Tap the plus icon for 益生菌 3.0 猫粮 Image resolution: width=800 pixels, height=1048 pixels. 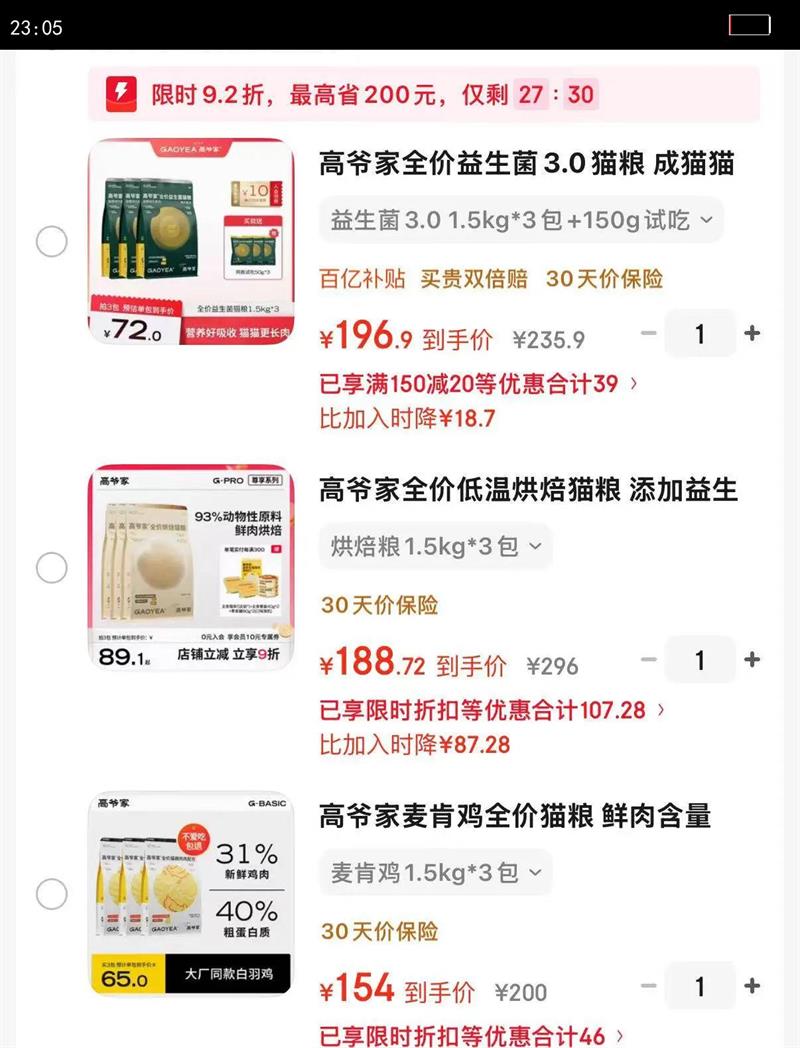point(751,334)
